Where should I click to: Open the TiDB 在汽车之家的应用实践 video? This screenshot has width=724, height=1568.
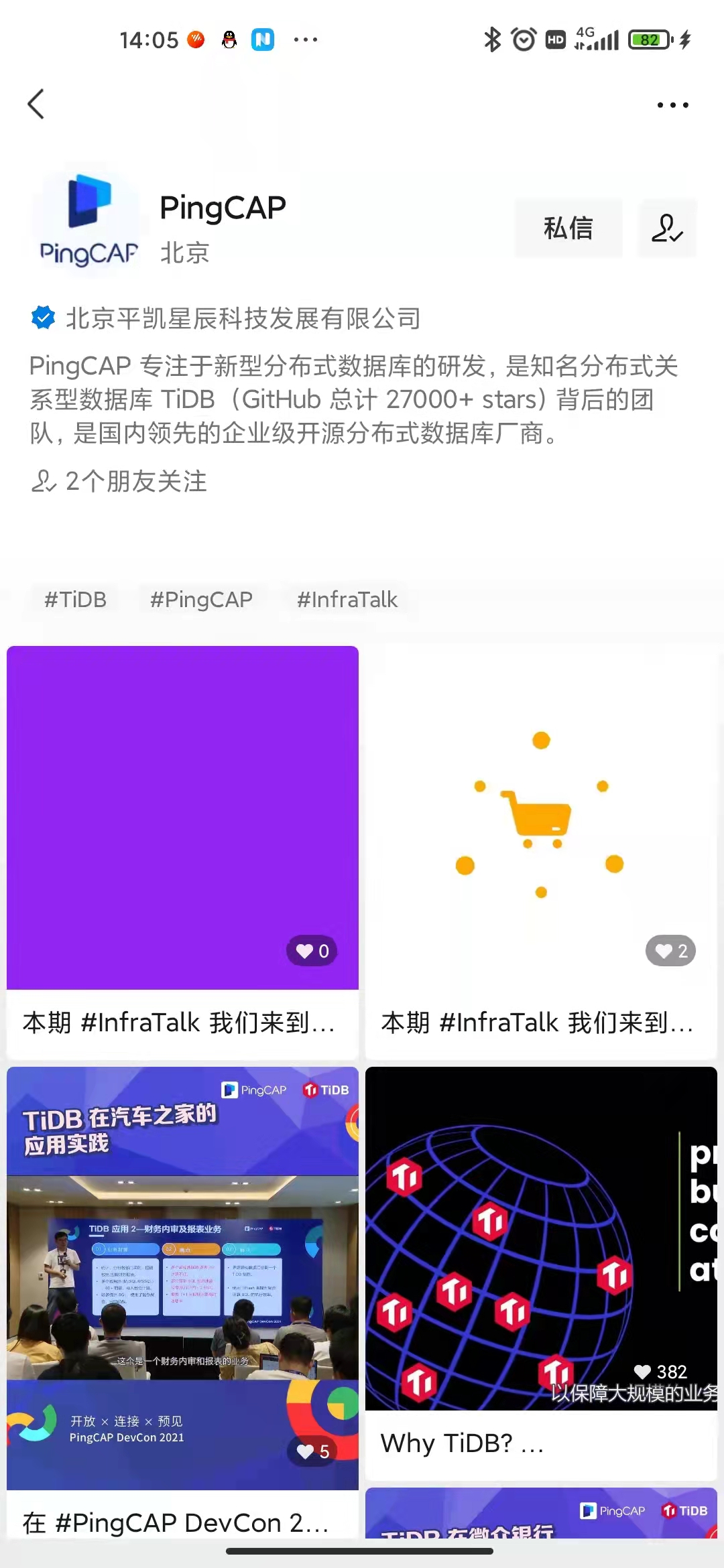[x=182, y=1273]
